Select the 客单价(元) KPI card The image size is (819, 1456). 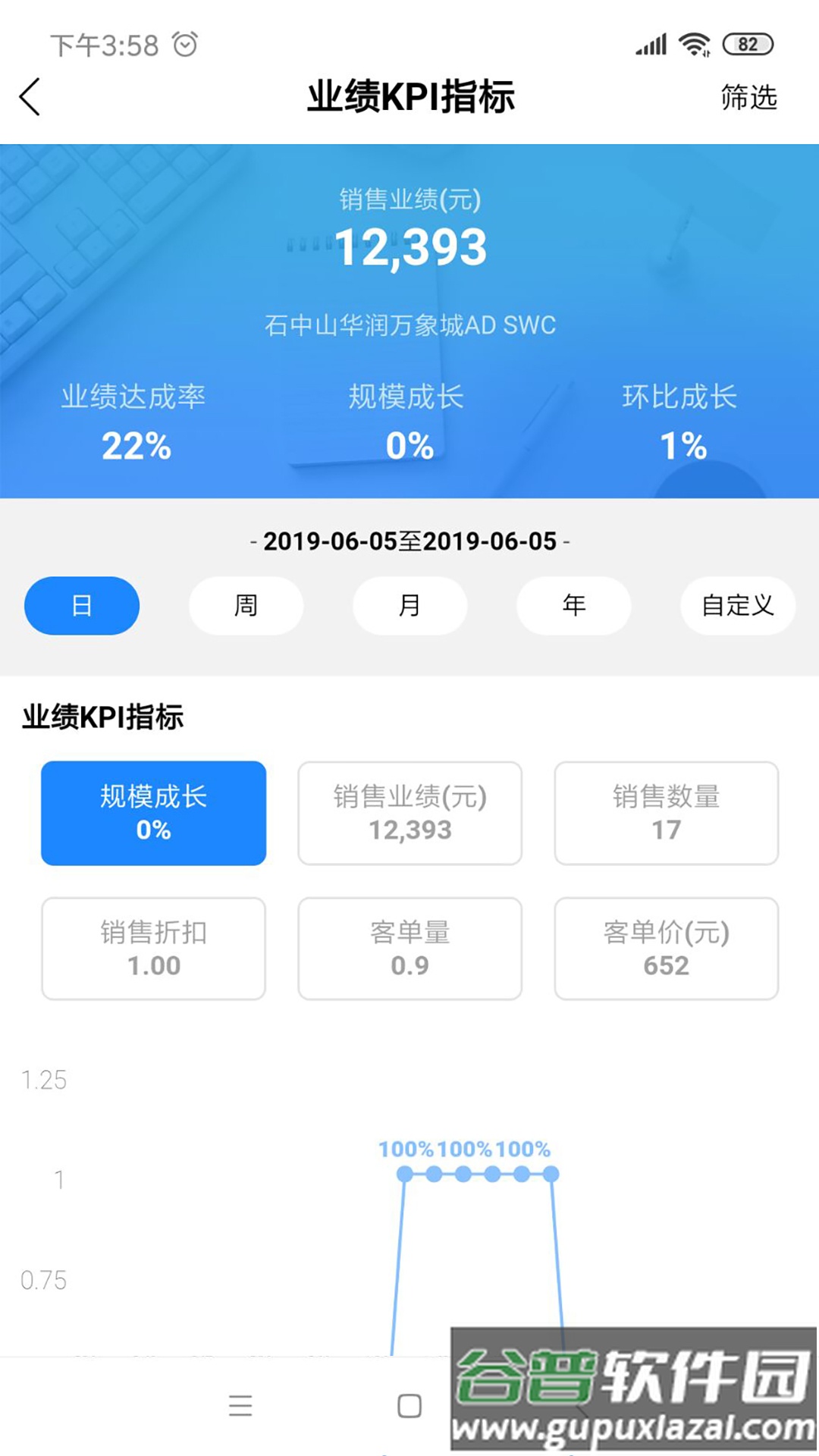tap(665, 948)
